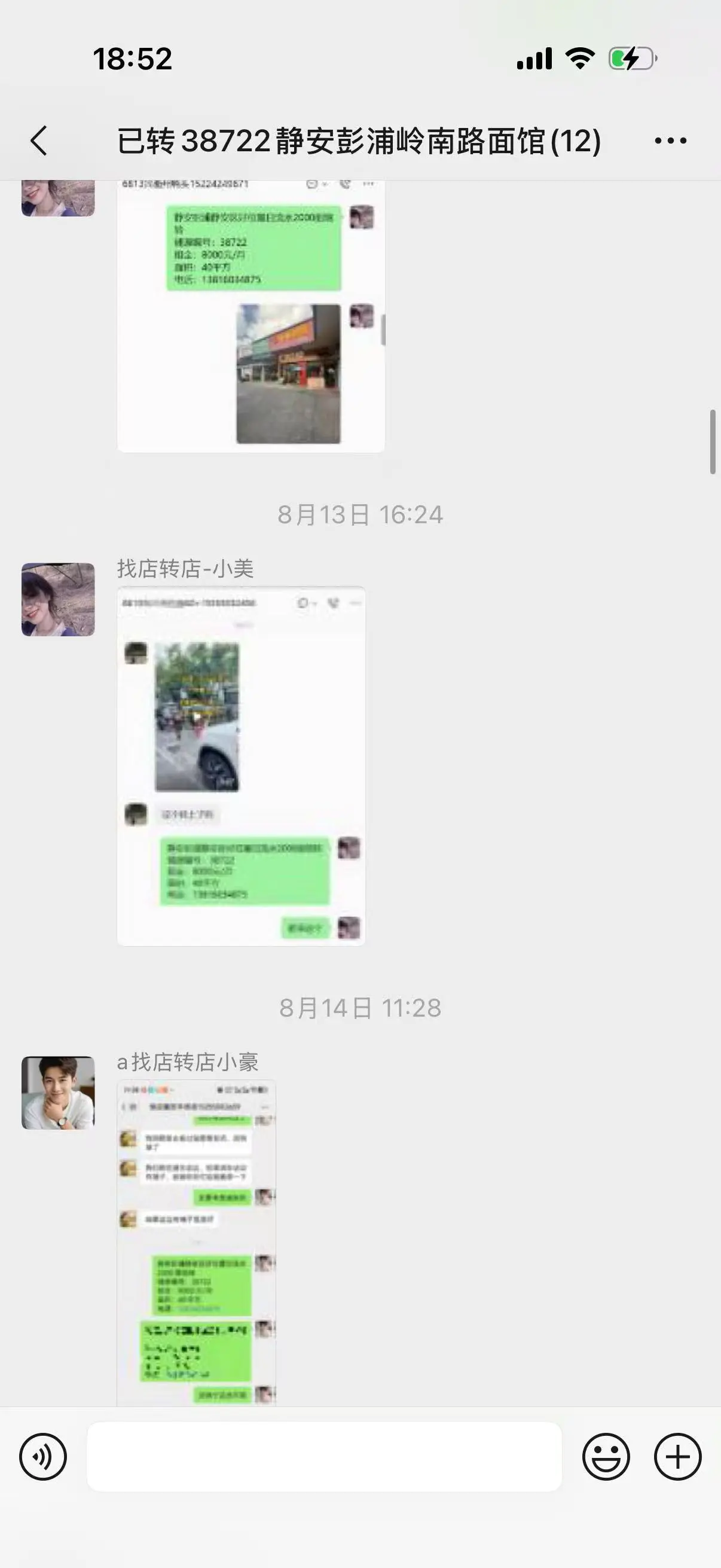Open the topmost shared screenshot with storefront photo
Image resolution: width=721 pixels, height=1568 pixels.
[251, 316]
